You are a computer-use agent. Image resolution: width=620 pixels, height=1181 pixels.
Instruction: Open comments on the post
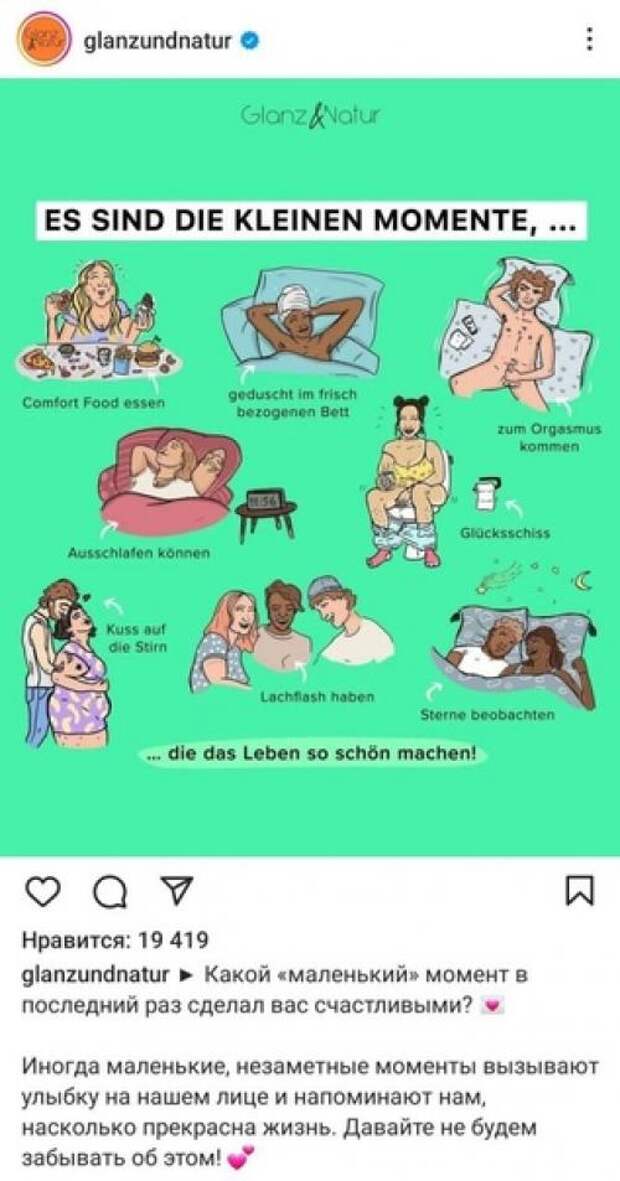pos(109,890)
